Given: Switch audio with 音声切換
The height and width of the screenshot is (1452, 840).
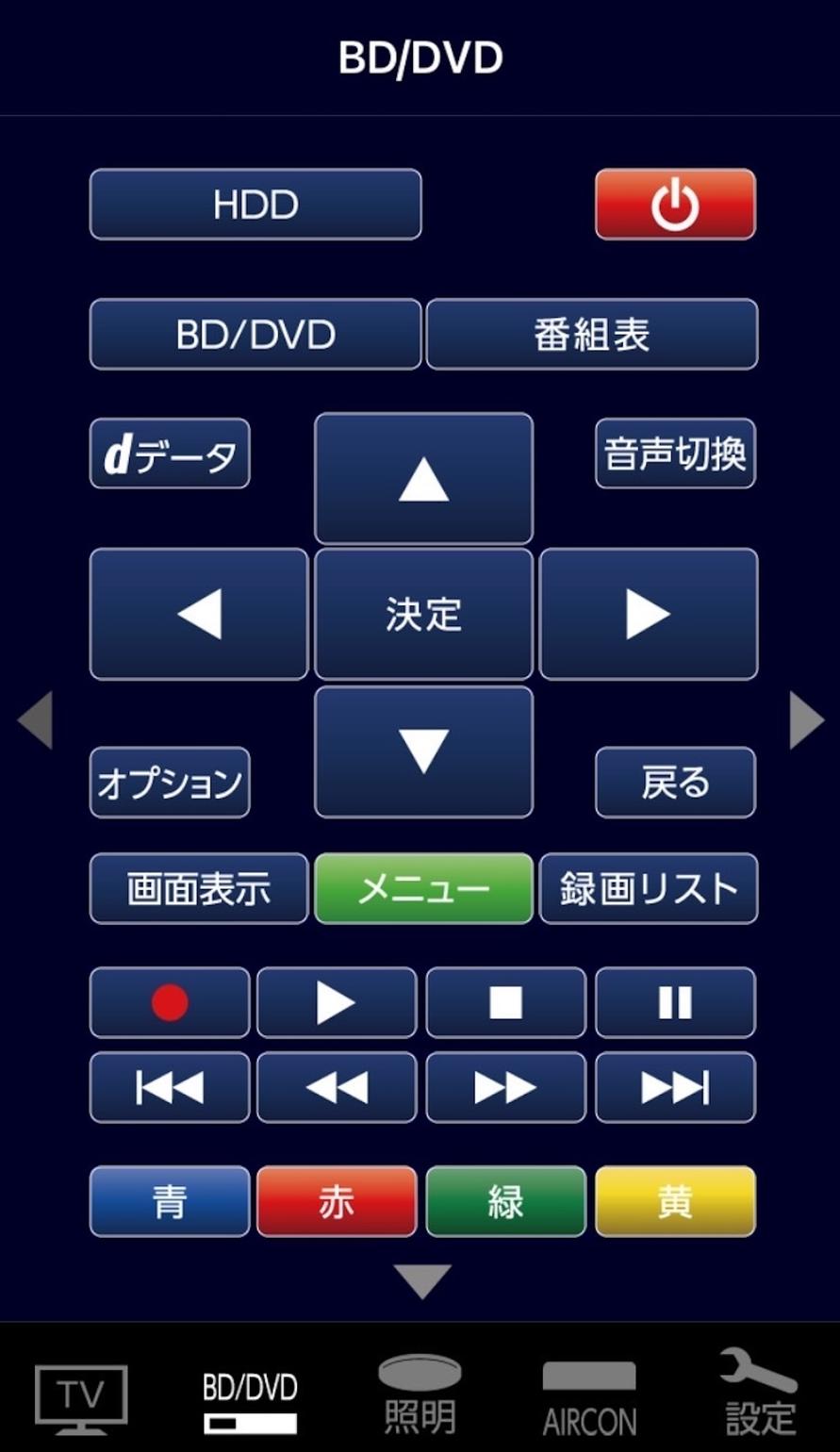Looking at the screenshot, I should [x=675, y=454].
